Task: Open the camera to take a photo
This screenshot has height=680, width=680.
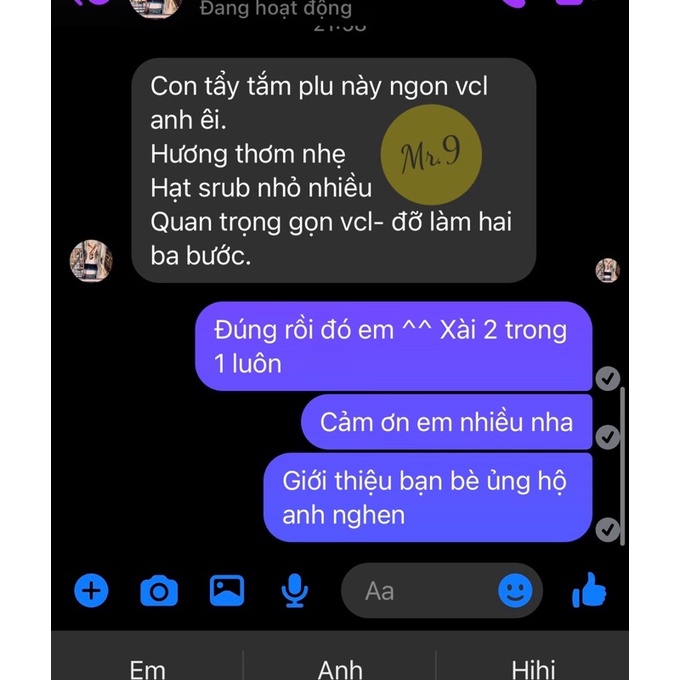Action: point(158,592)
